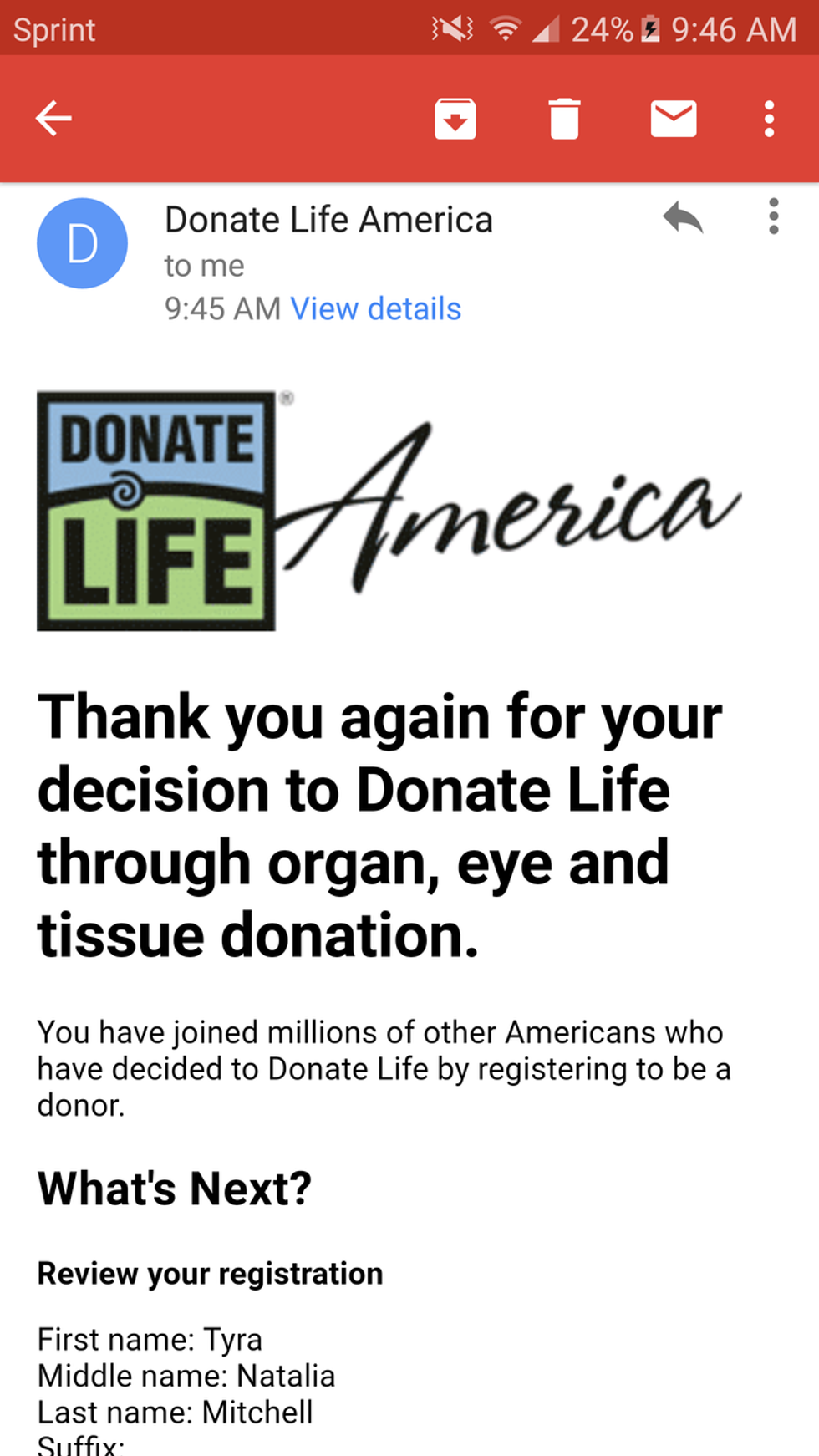The width and height of the screenshot is (819, 1456).
Task: Go back to the inbox
Action: [53, 118]
